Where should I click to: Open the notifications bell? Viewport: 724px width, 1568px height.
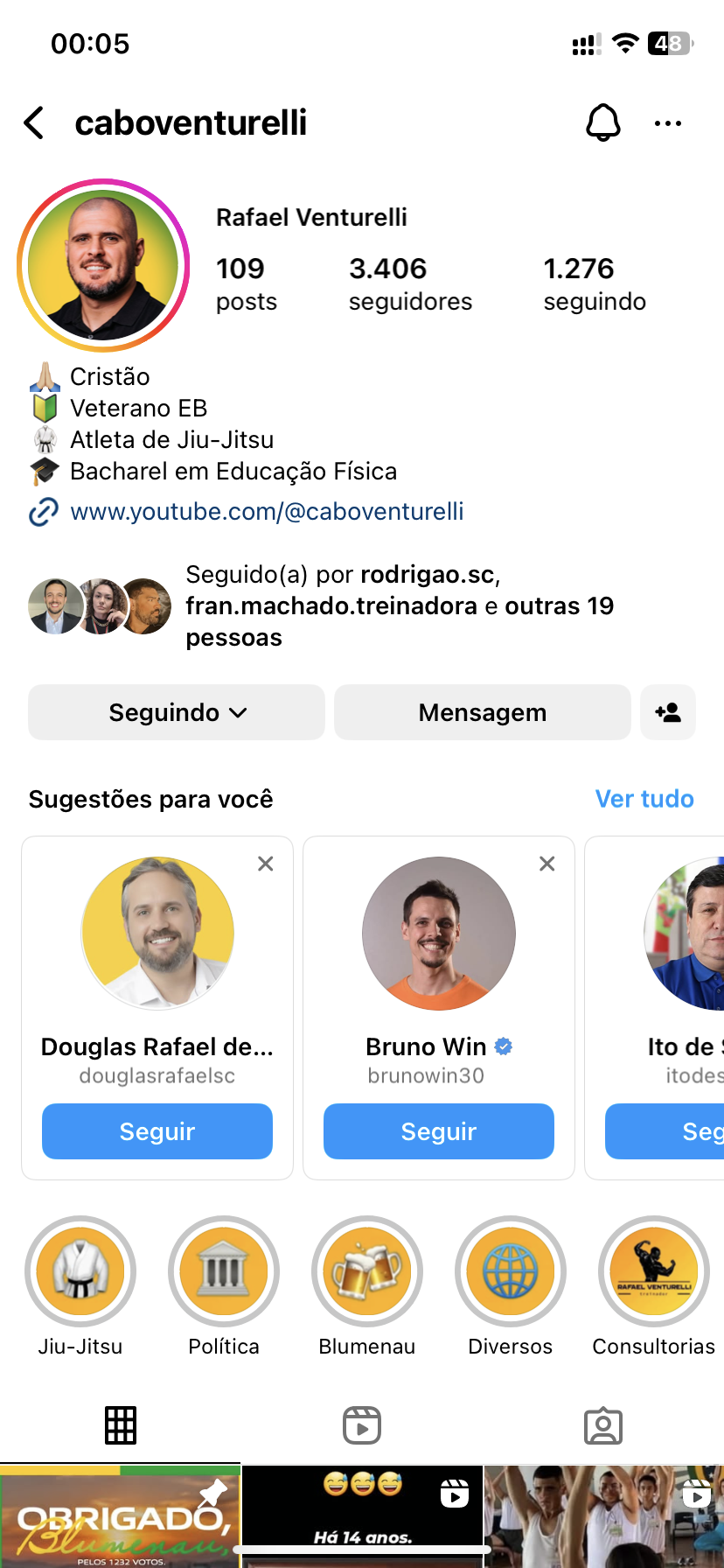(602, 123)
